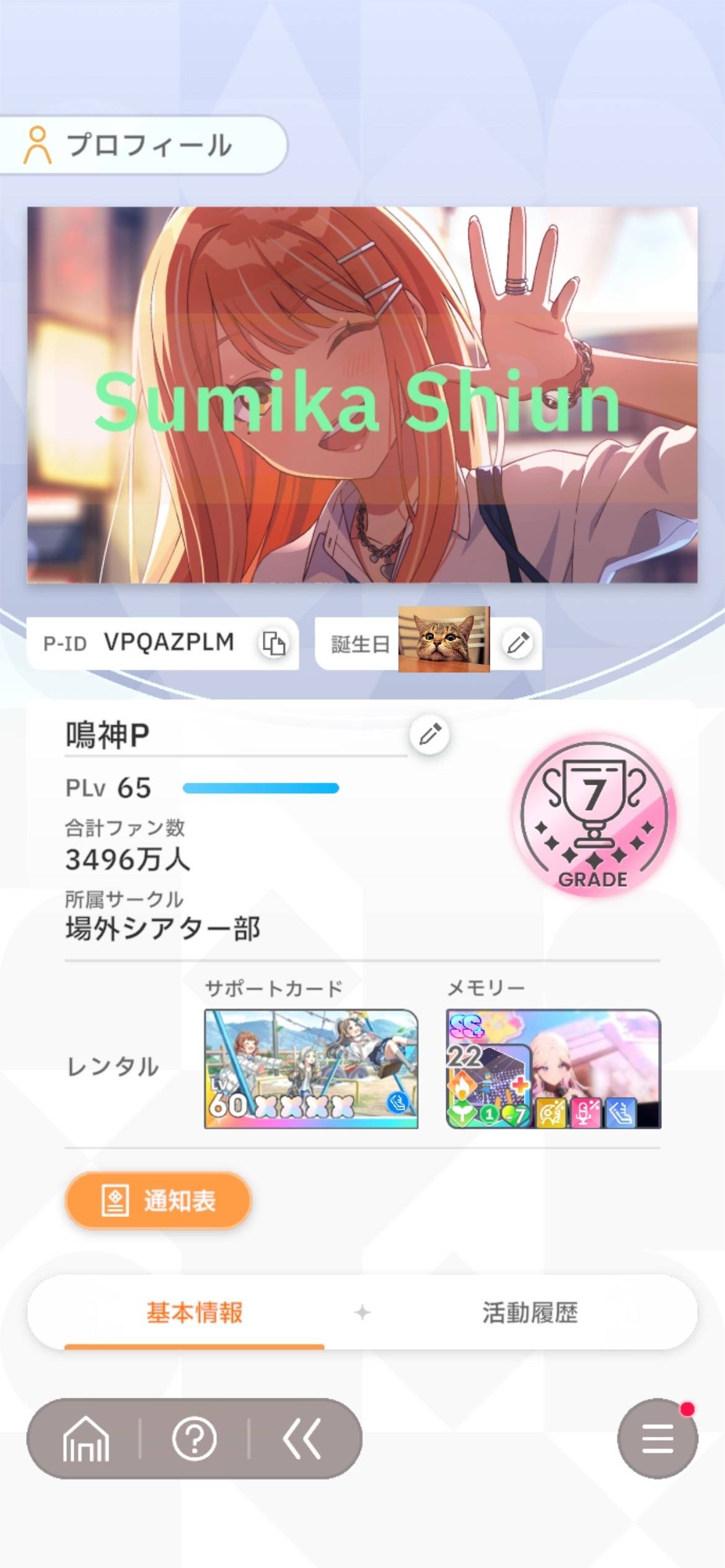The image size is (725, 1568).
Task: Tap the Sumika Shiun profile banner
Action: coord(362,395)
